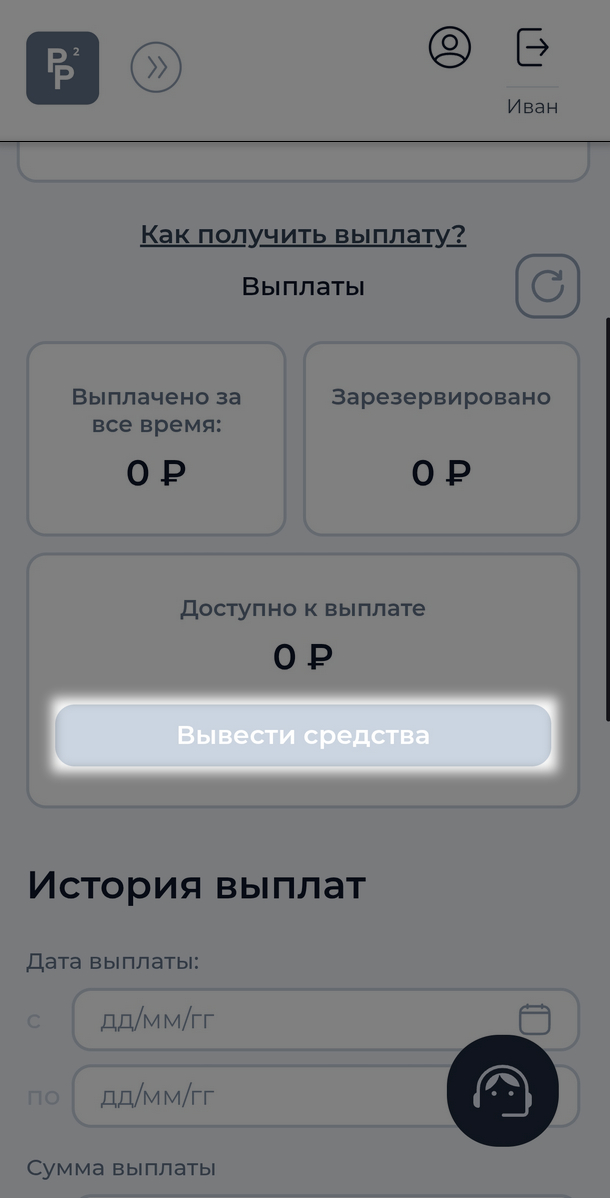
Task: Open the support chat bubble
Action: pyautogui.click(x=502, y=1090)
